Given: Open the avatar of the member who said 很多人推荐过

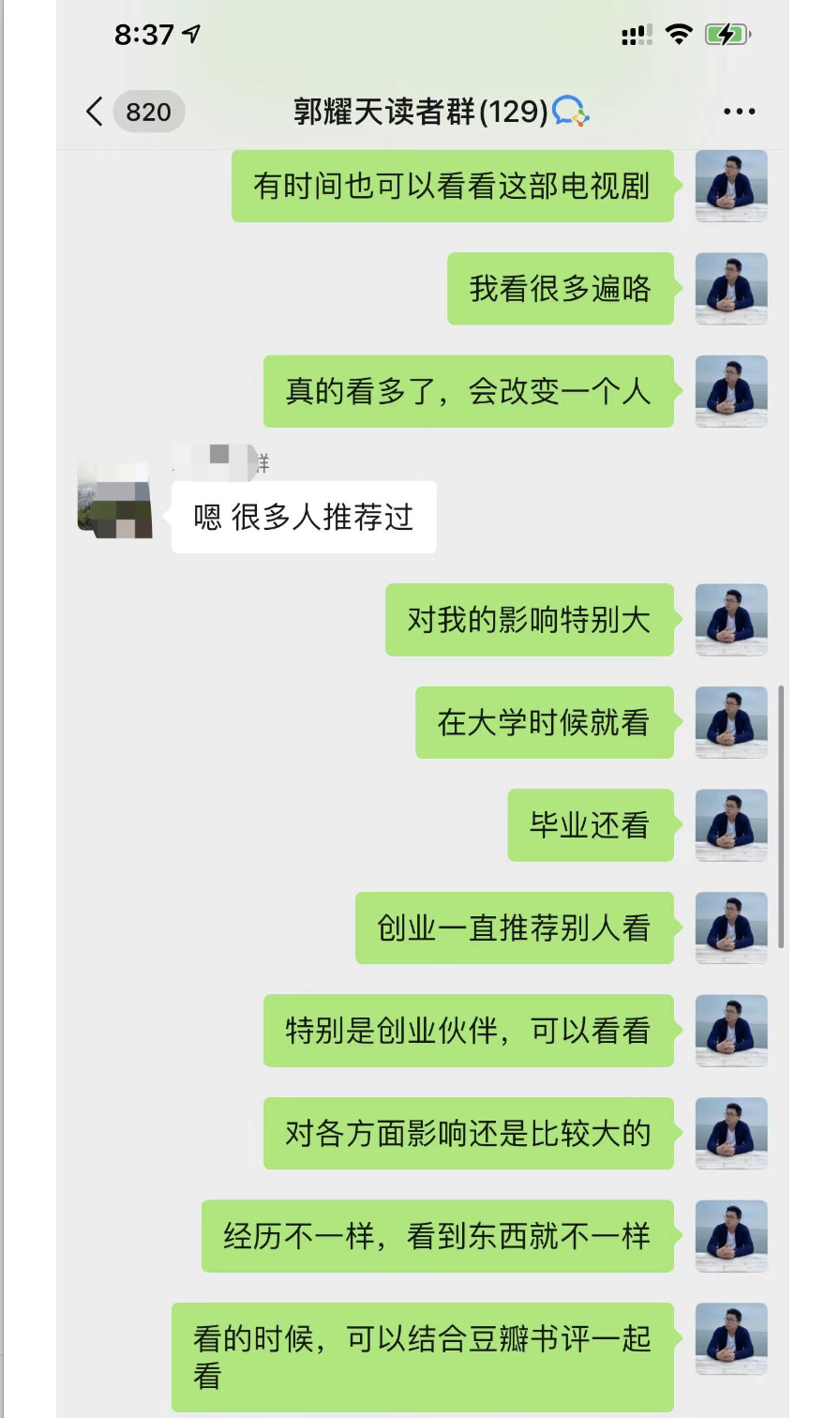Looking at the screenshot, I should pyautogui.click(x=114, y=500).
